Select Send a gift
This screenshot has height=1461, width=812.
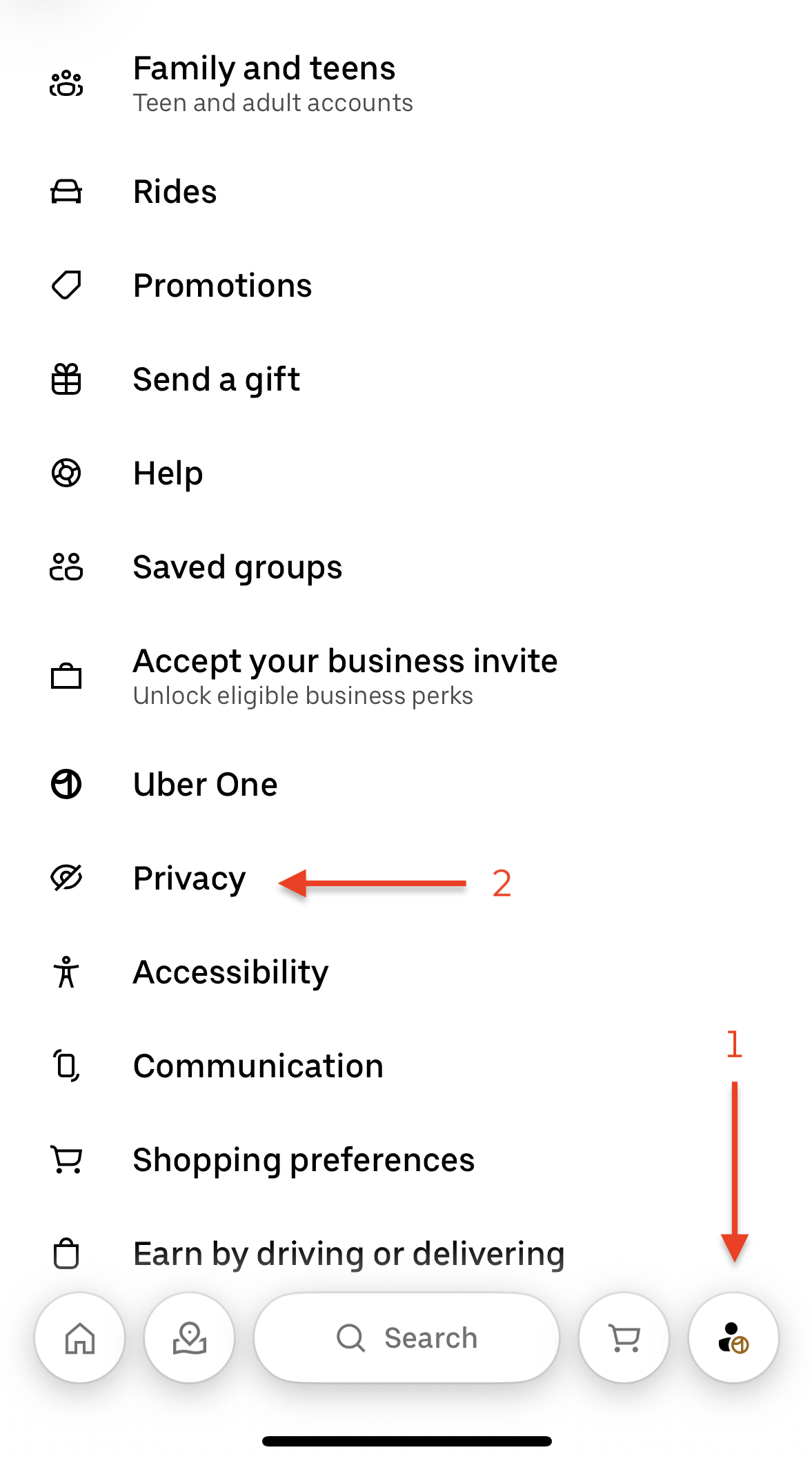tap(216, 379)
